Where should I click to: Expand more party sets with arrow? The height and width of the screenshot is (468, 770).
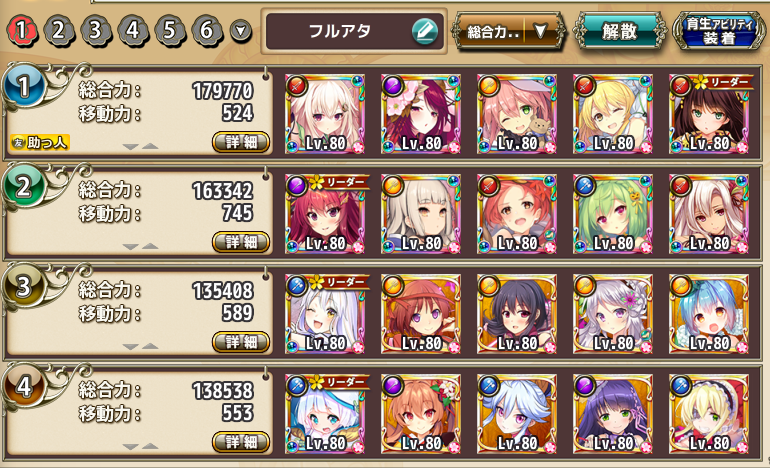(240, 31)
